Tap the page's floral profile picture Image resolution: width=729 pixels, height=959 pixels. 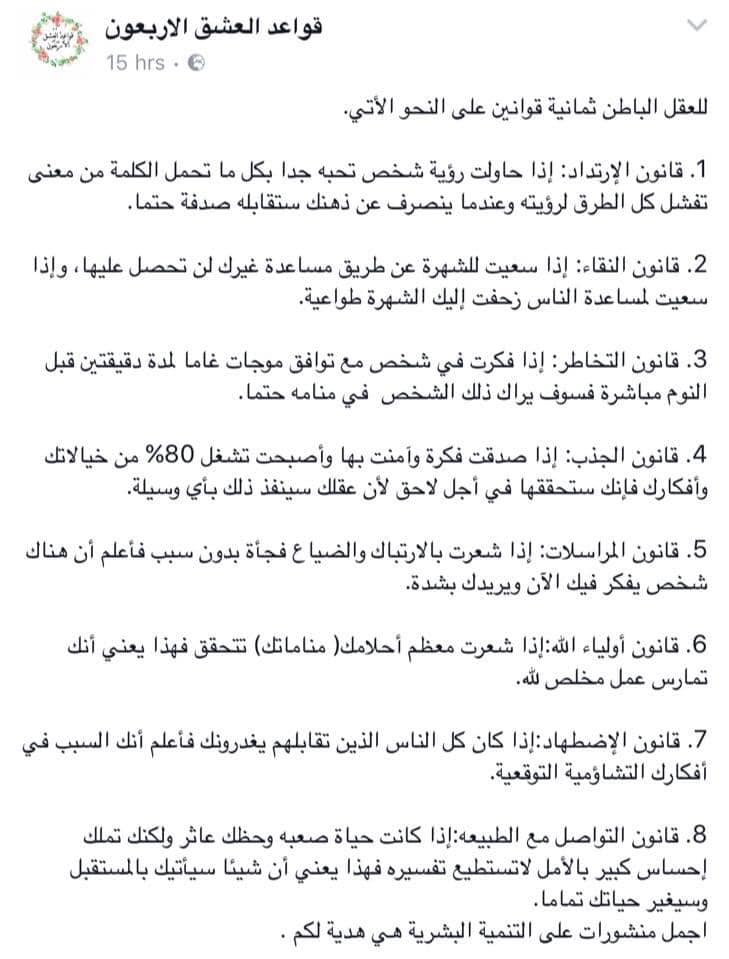point(59,39)
